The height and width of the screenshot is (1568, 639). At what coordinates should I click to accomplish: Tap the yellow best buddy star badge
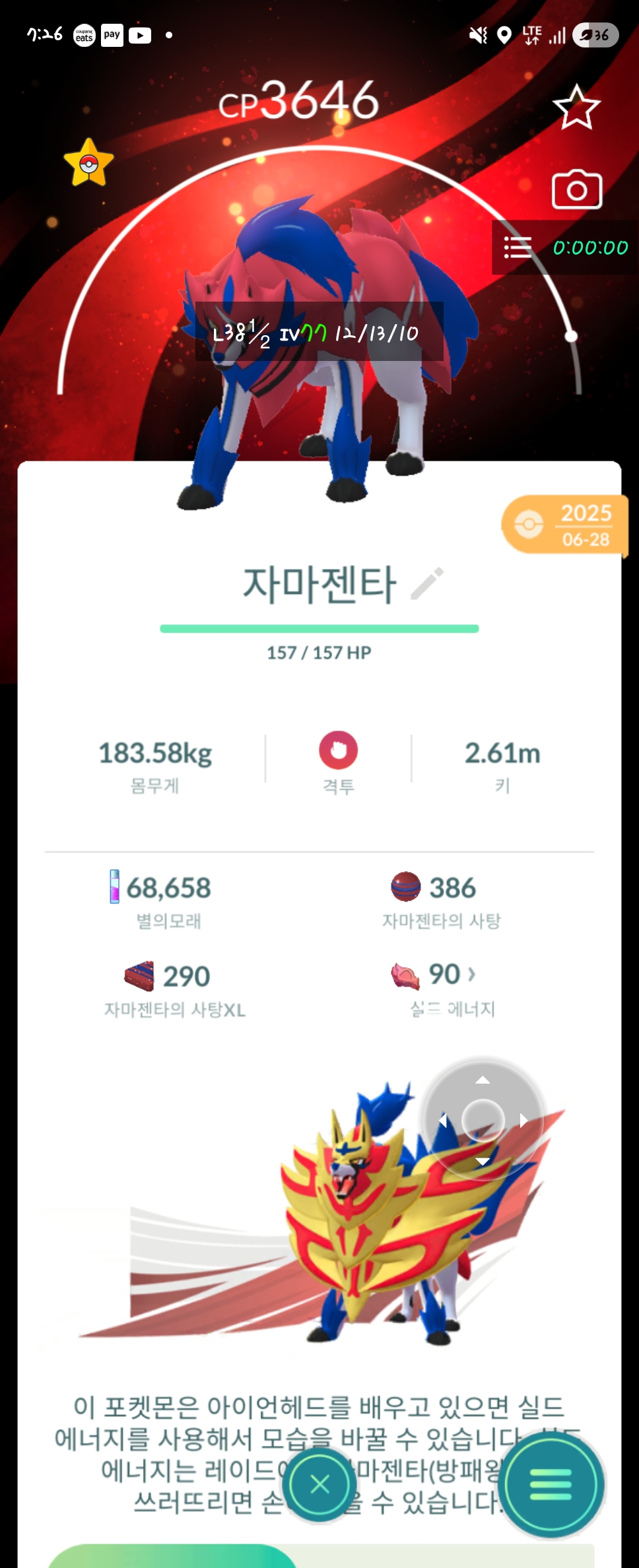[88, 163]
